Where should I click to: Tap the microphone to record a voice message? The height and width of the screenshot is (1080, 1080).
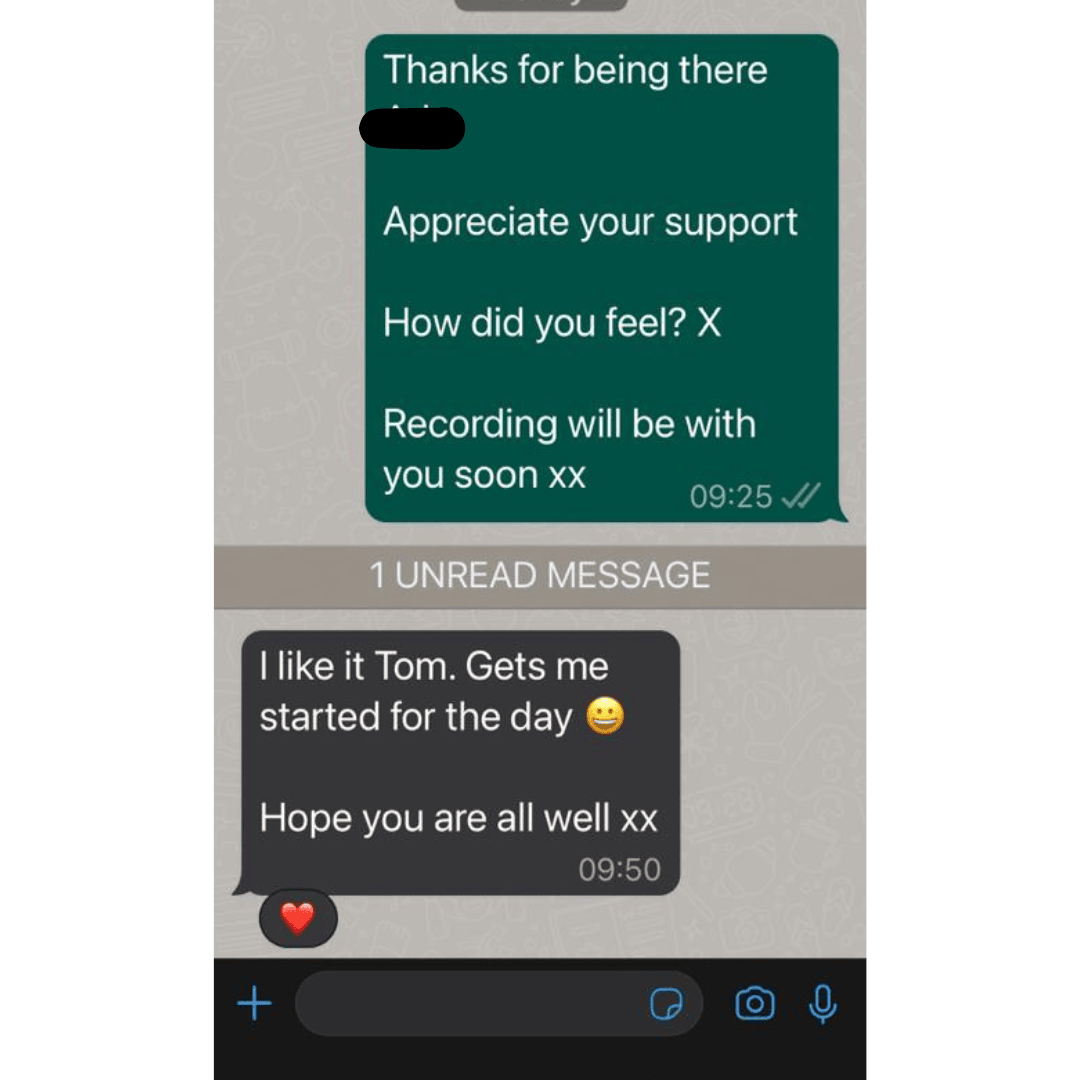click(x=822, y=1003)
